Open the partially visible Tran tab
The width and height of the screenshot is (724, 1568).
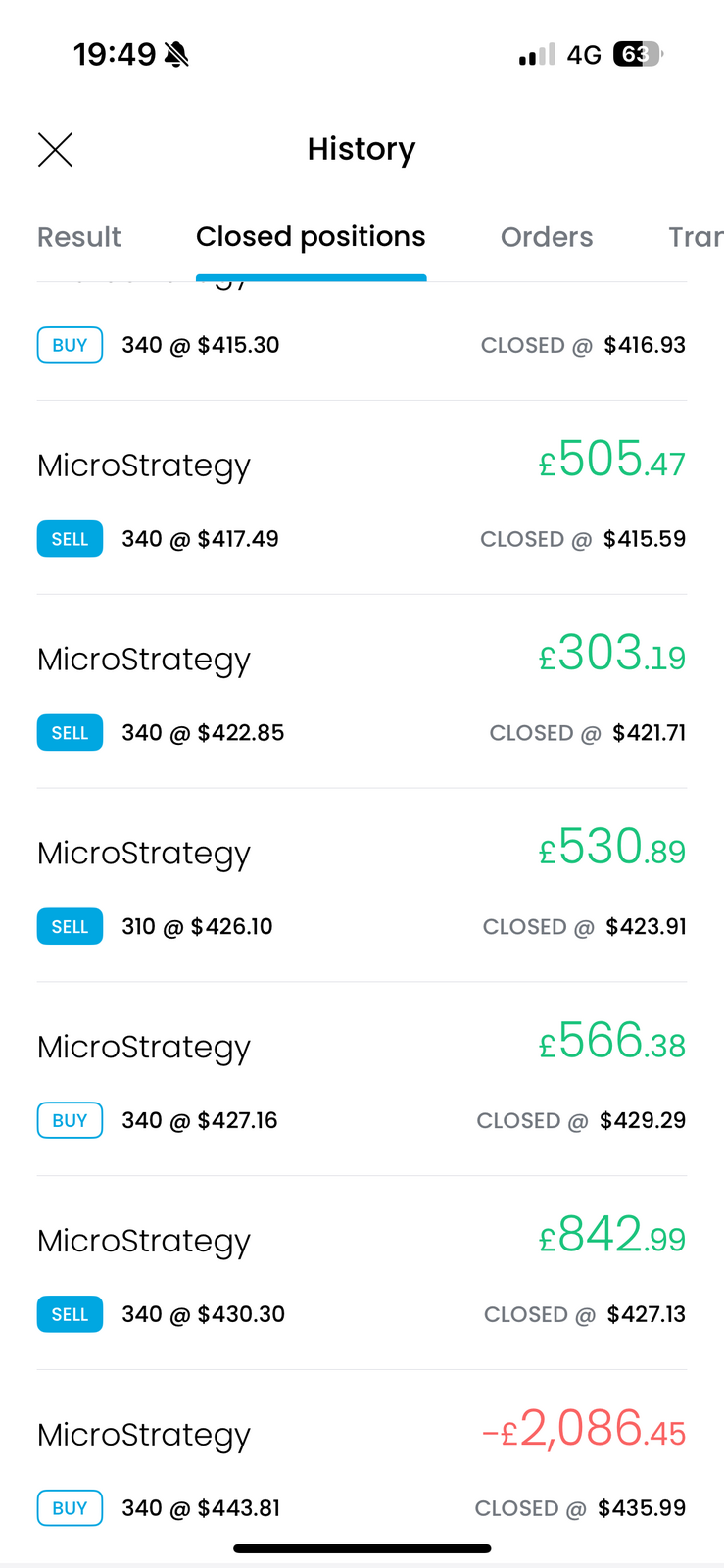pyautogui.click(x=695, y=237)
